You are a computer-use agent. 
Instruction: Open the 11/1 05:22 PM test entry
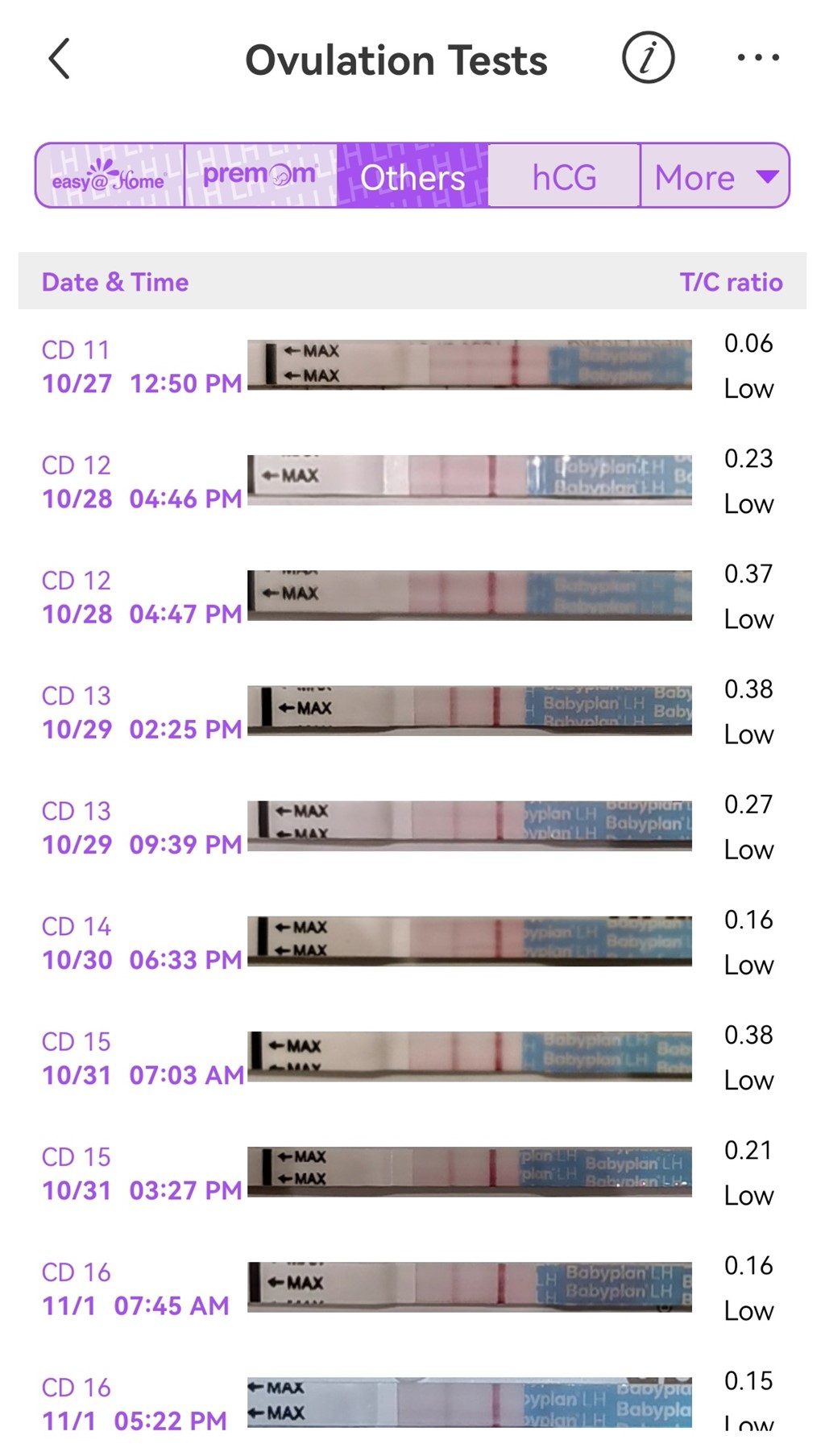tap(412, 1403)
